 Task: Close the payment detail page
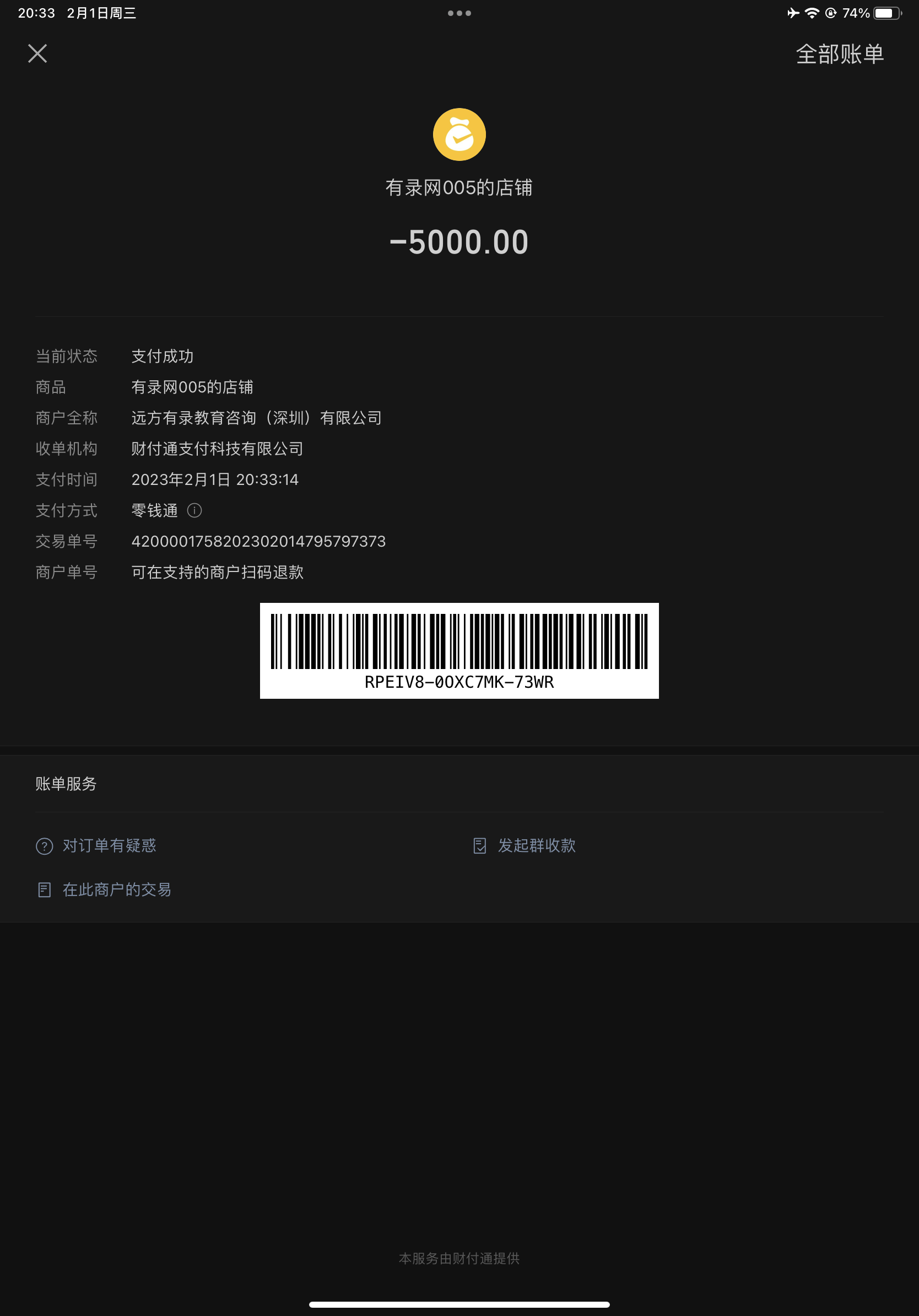pos(38,54)
